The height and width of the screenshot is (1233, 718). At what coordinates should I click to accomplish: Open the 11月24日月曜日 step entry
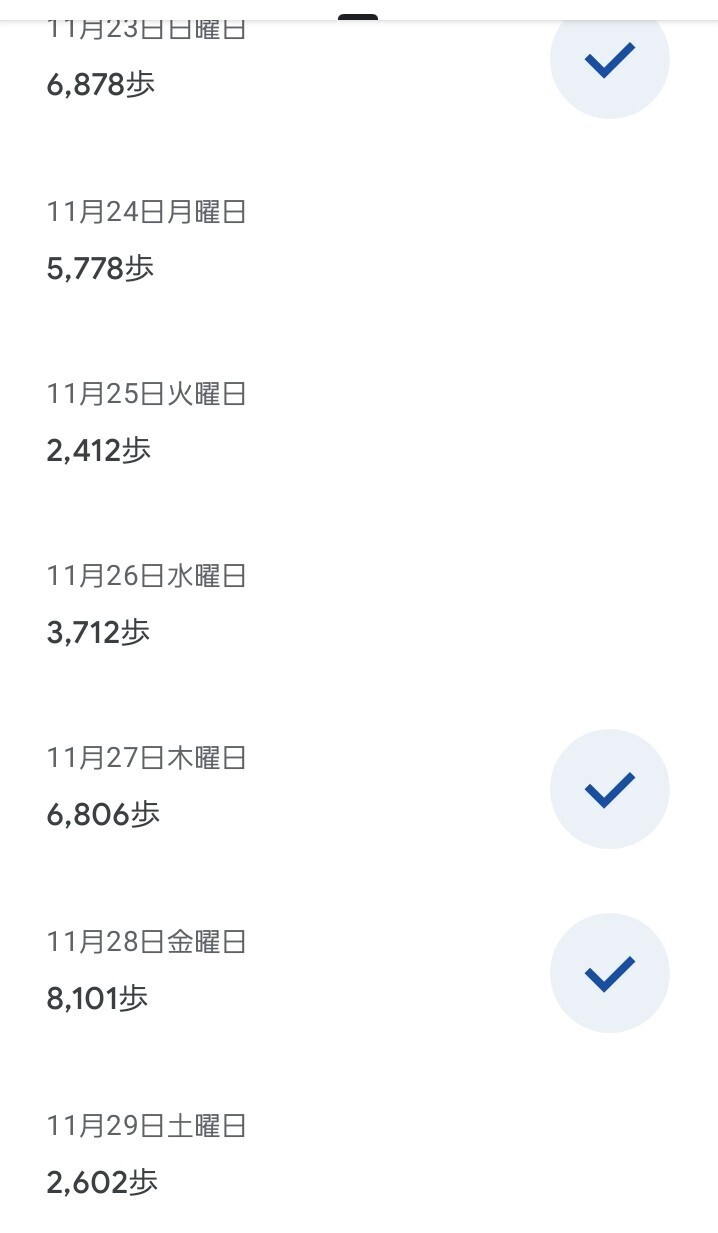pyautogui.click(x=146, y=240)
